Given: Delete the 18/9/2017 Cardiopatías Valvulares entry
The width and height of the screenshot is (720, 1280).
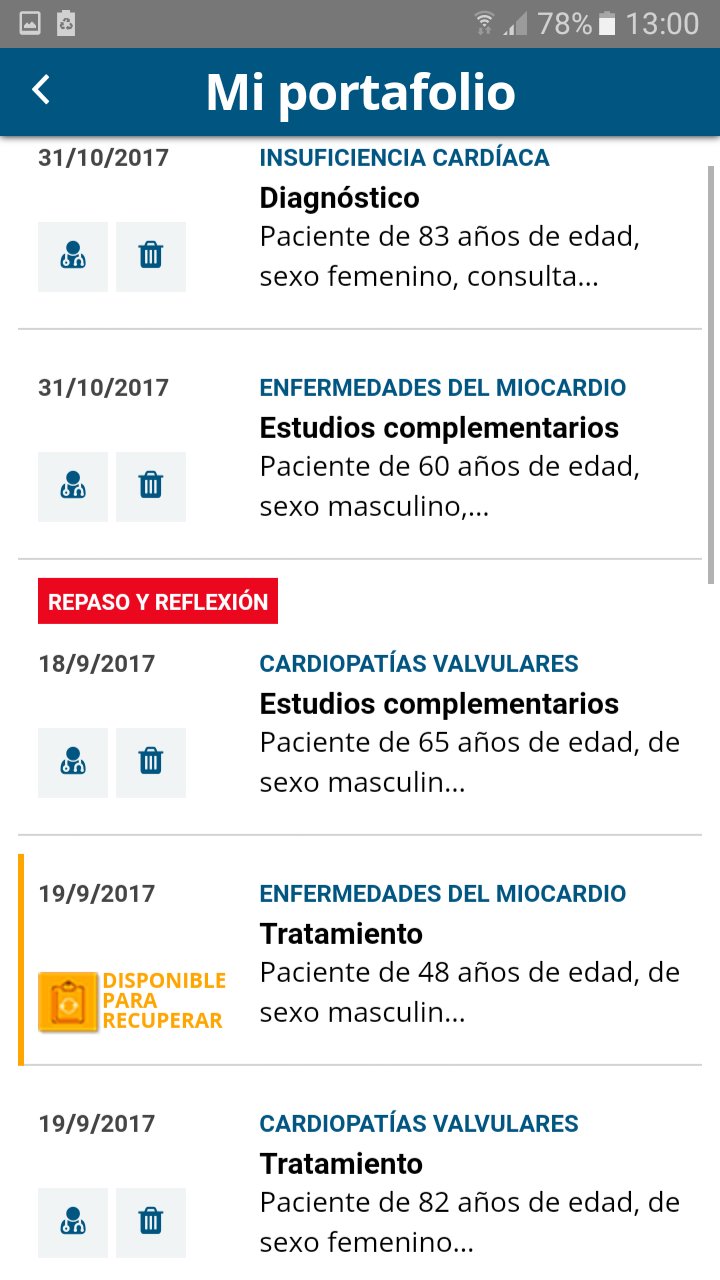Looking at the screenshot, I should click(151, 763).
